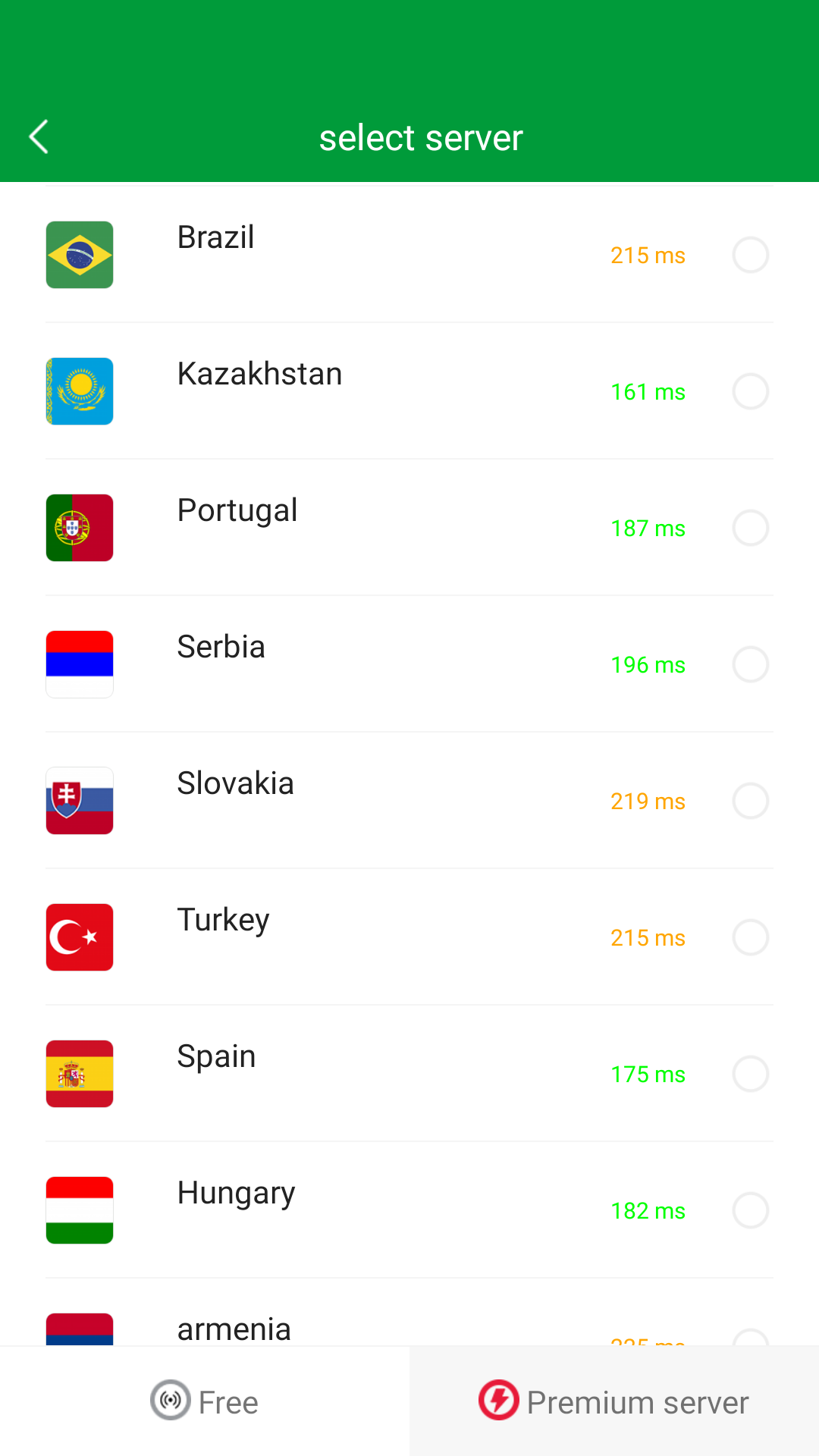Viewport: 819px width, 1456px height.
Task: Tap the Portugal flag icon
Action: coord(80,528)
